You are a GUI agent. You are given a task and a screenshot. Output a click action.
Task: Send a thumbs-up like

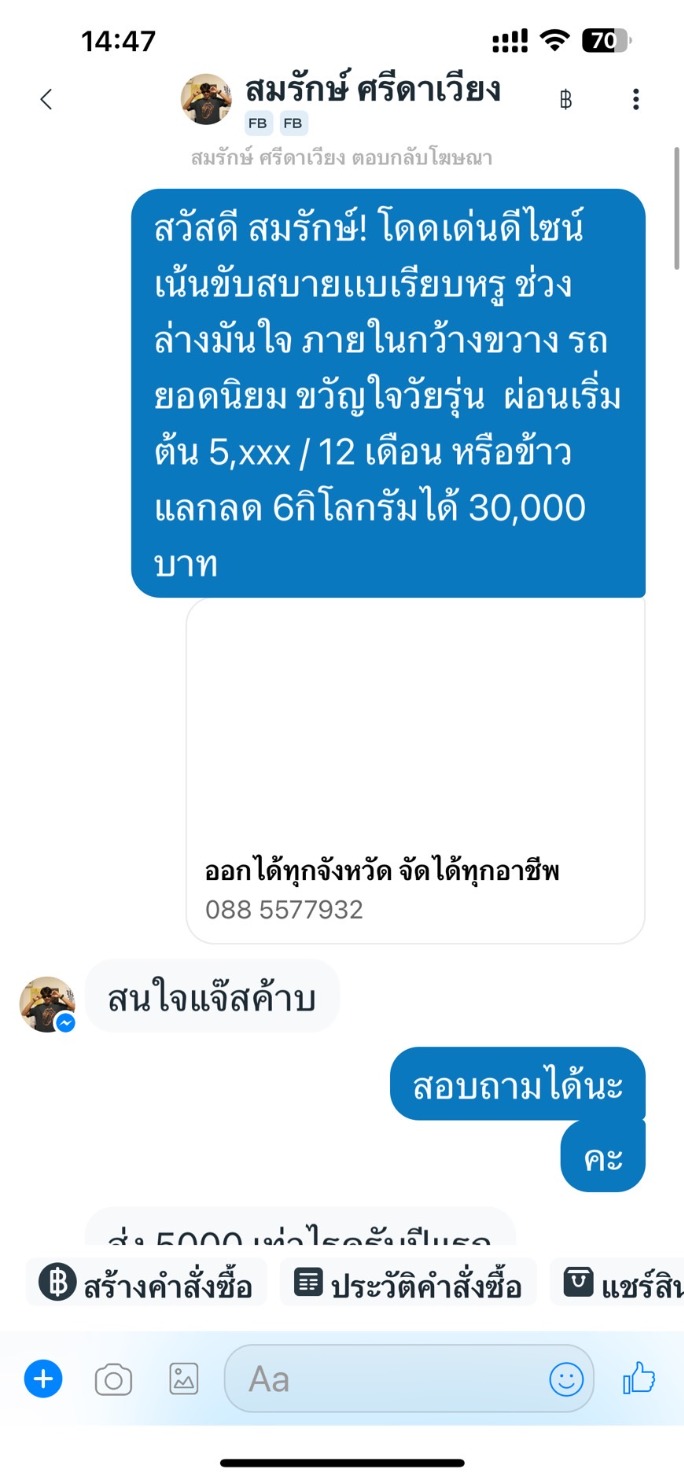(x=639, y=1380)
